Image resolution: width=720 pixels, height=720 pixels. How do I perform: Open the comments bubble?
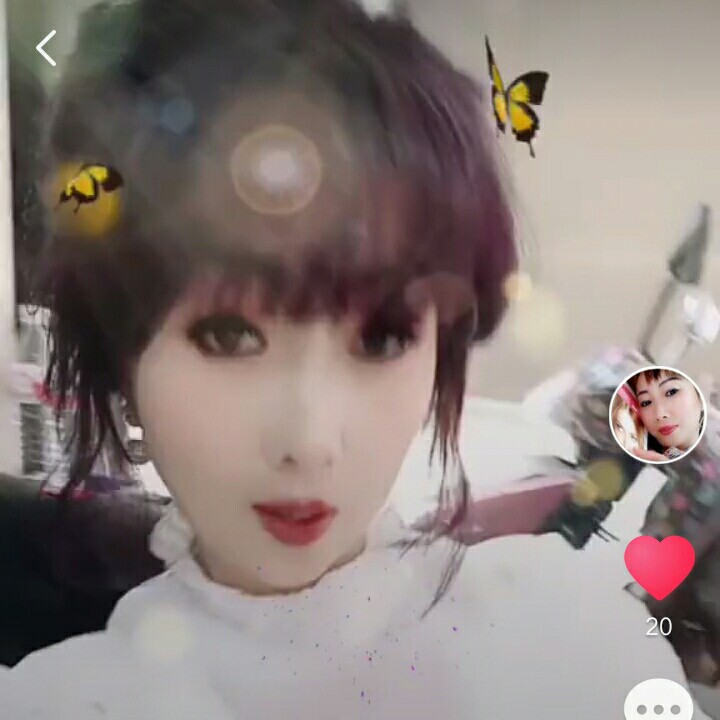click(x=658, y=702)
